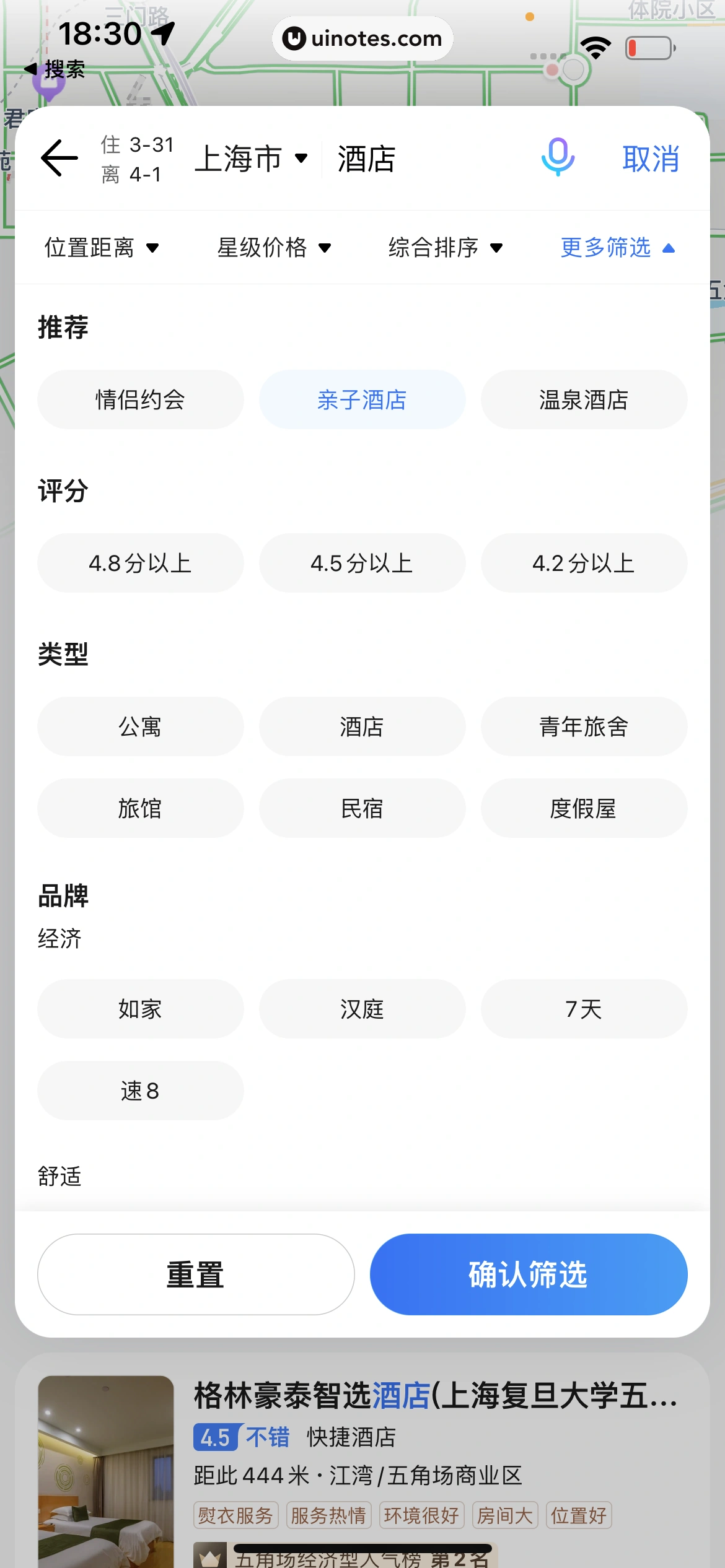
Task: Select the 民宿 type chip
Action: (362, 808)
